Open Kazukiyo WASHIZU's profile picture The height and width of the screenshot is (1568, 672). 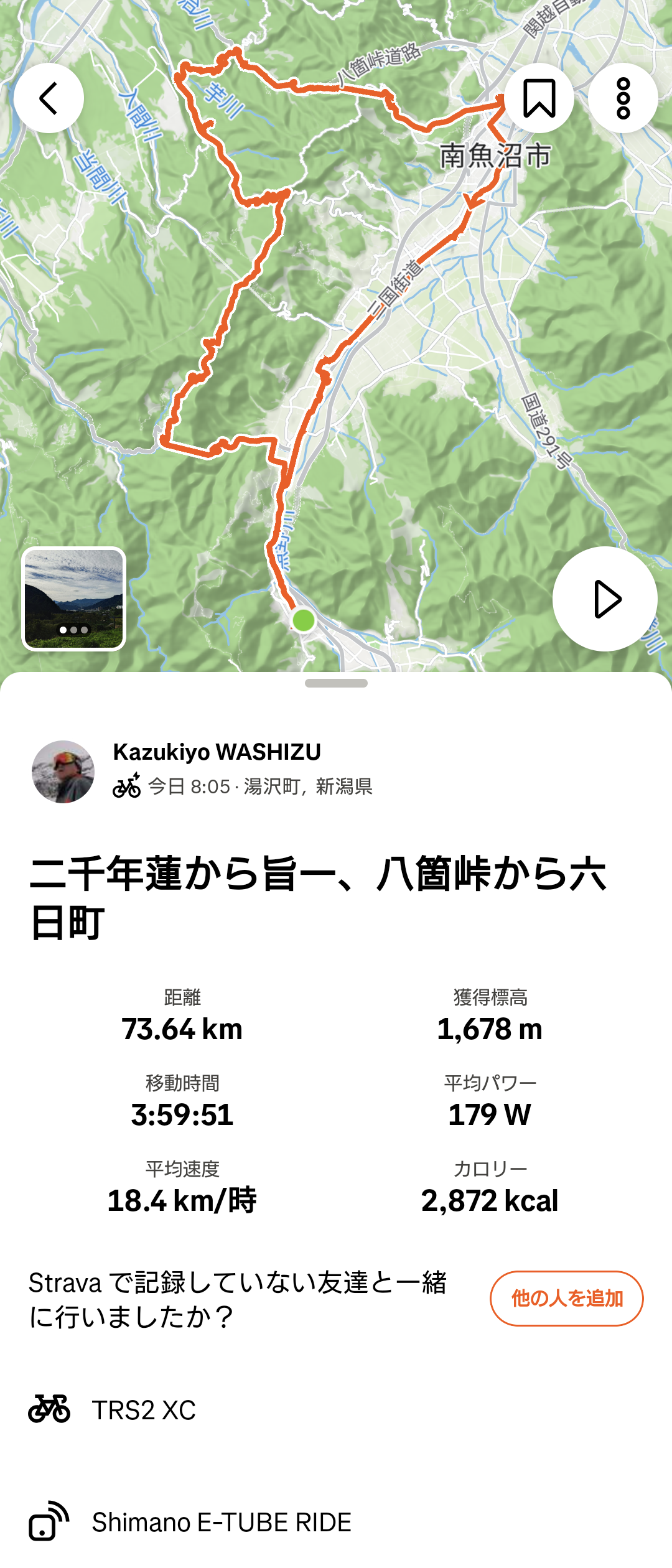(63, 772)
